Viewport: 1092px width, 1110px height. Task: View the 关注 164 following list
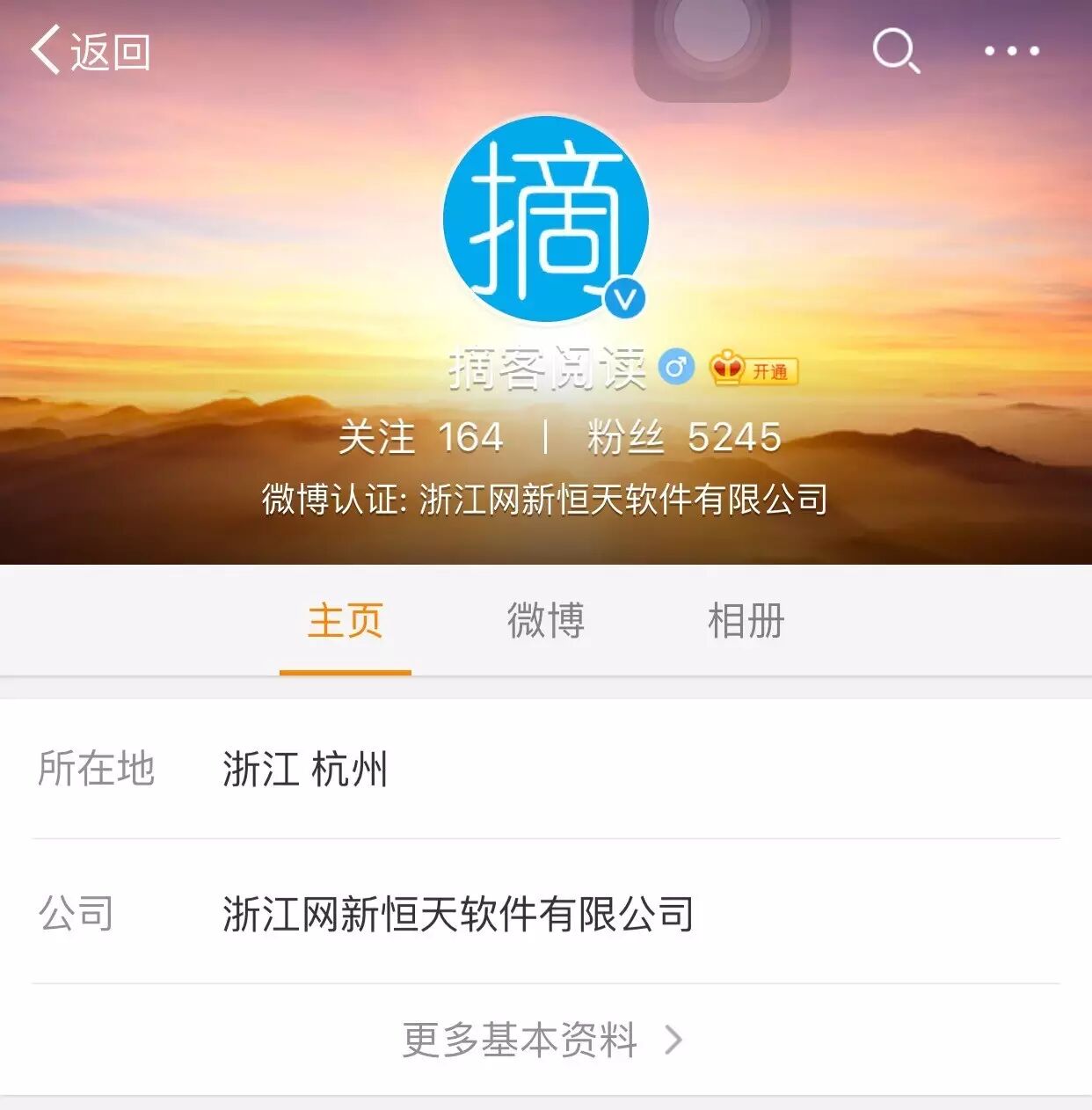pyautogui.click(x=420, y=437)
